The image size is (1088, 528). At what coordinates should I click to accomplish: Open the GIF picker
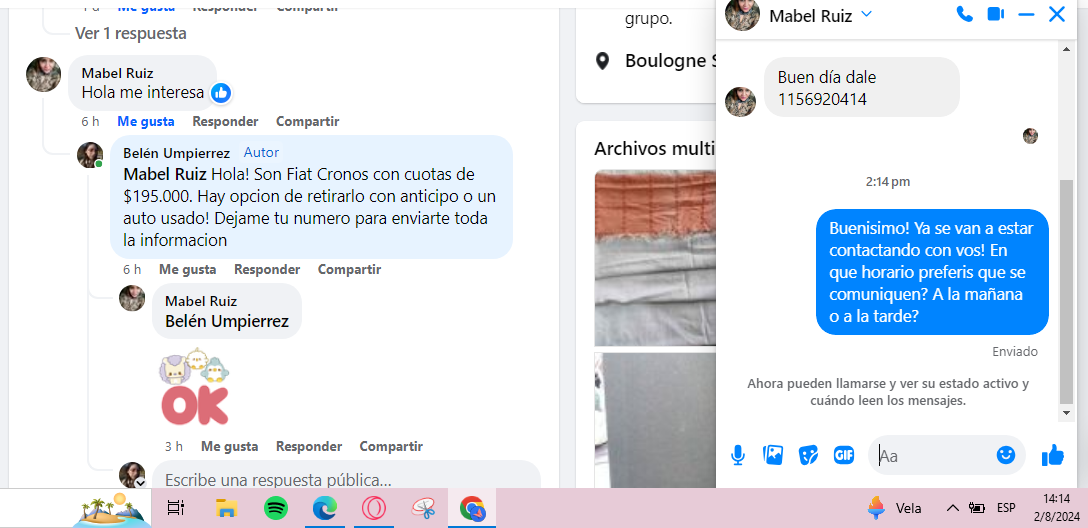(844, 455)
